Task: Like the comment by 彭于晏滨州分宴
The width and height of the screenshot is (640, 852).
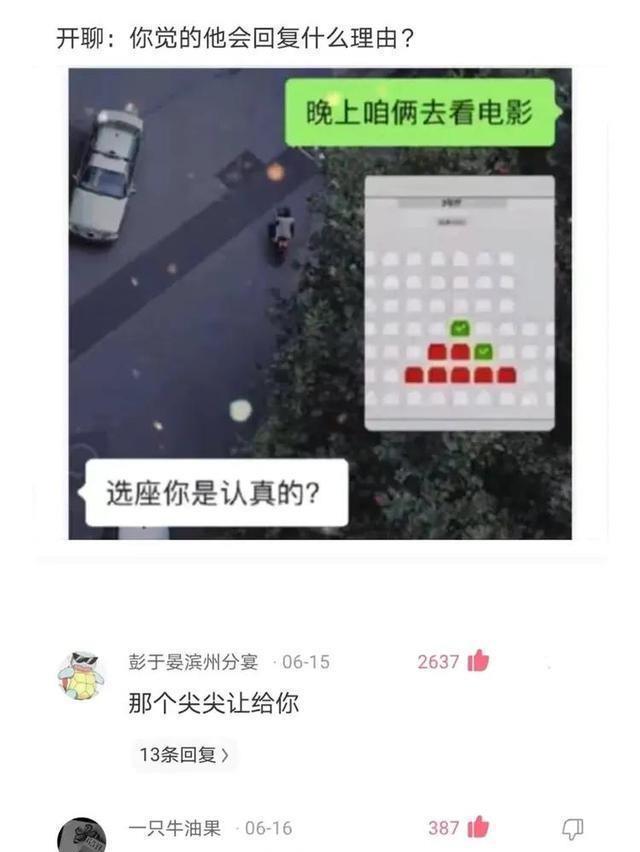Action: (478, 661)
